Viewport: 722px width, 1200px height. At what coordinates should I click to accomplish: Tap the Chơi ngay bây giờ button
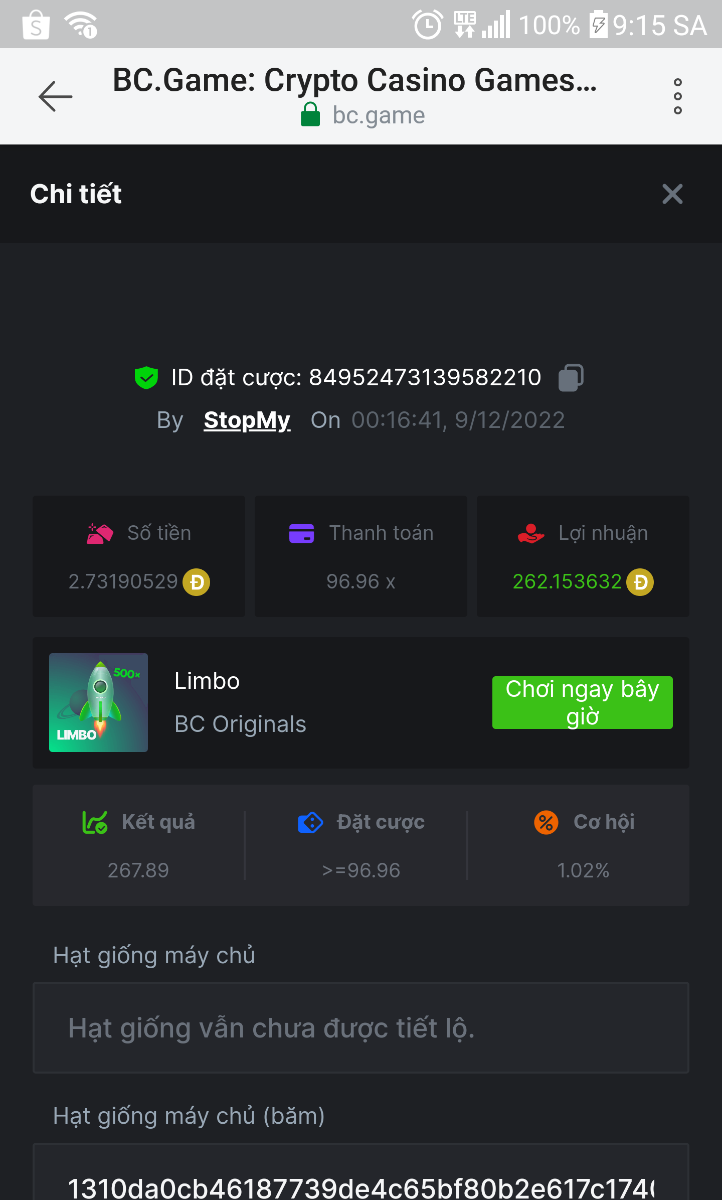(x=582, y=703)
